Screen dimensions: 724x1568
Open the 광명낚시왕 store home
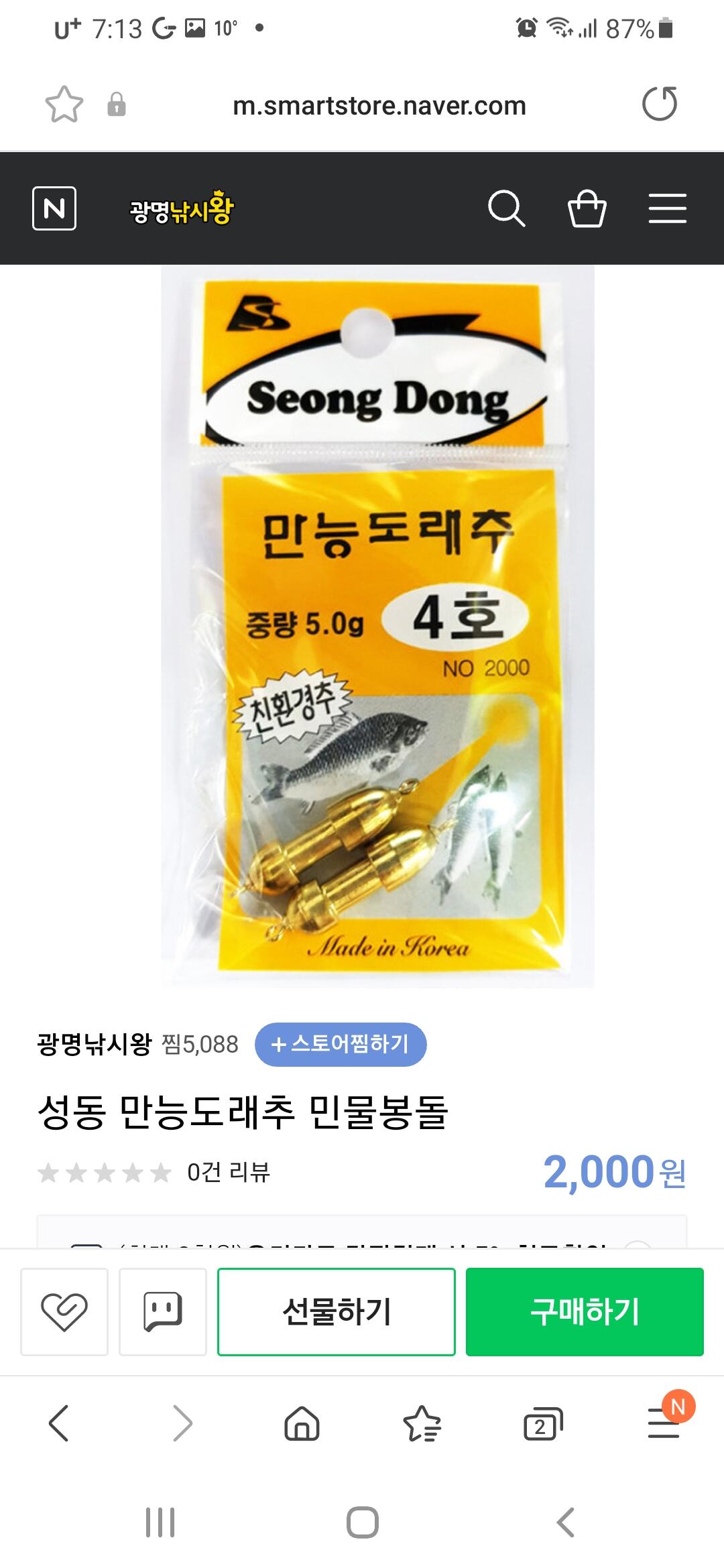(x=182, y=208)
